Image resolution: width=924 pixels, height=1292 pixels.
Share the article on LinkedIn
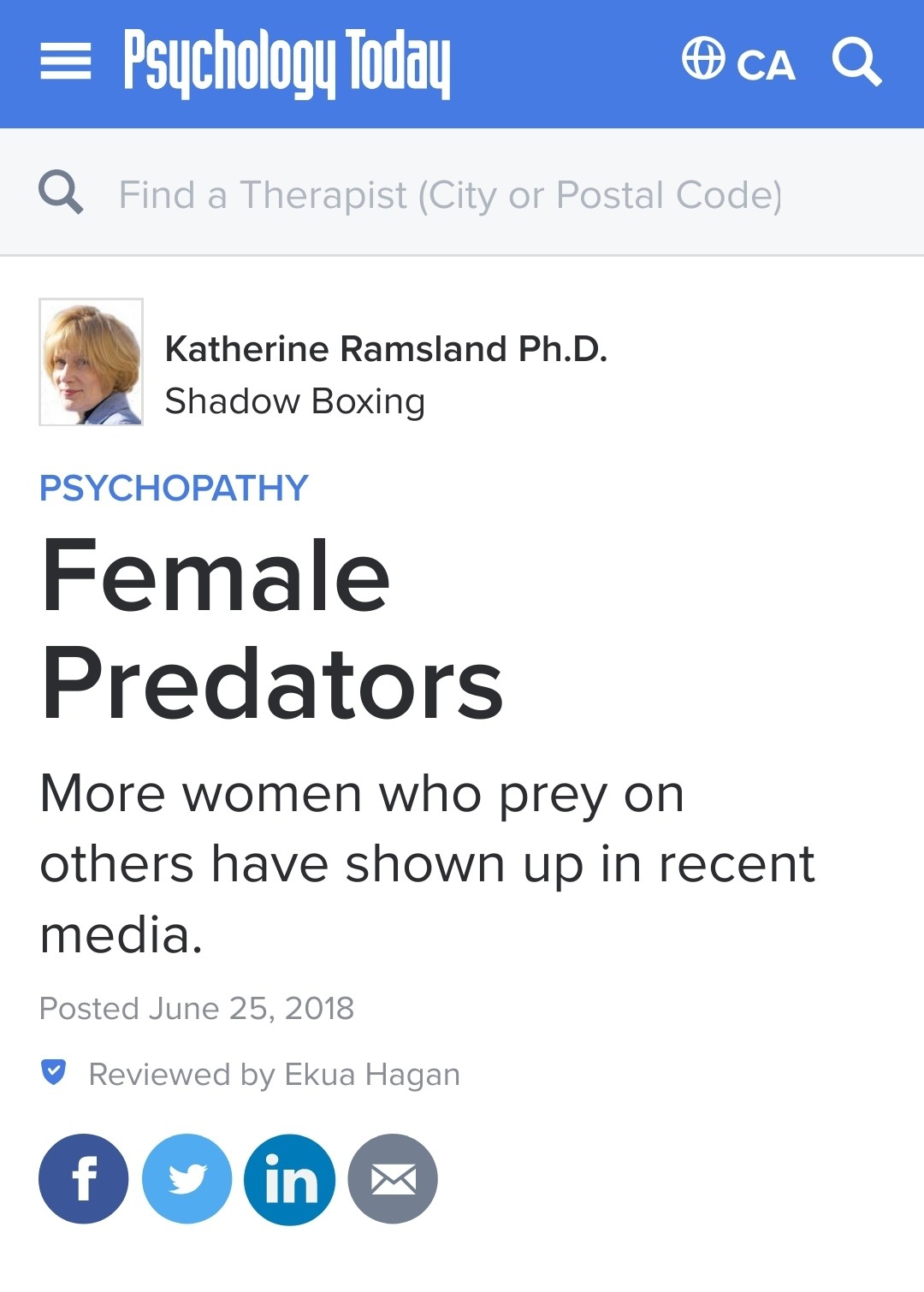289,1178
